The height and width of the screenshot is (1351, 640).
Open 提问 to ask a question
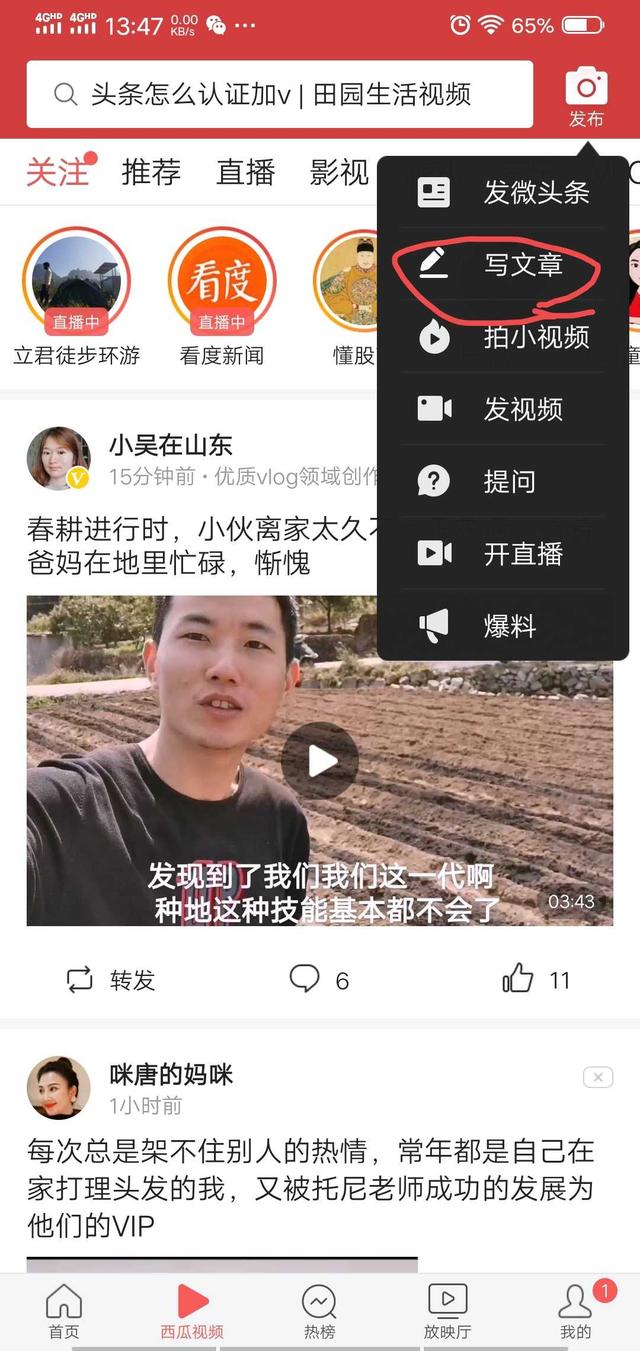pyautogui.click(x=504, y=482)
